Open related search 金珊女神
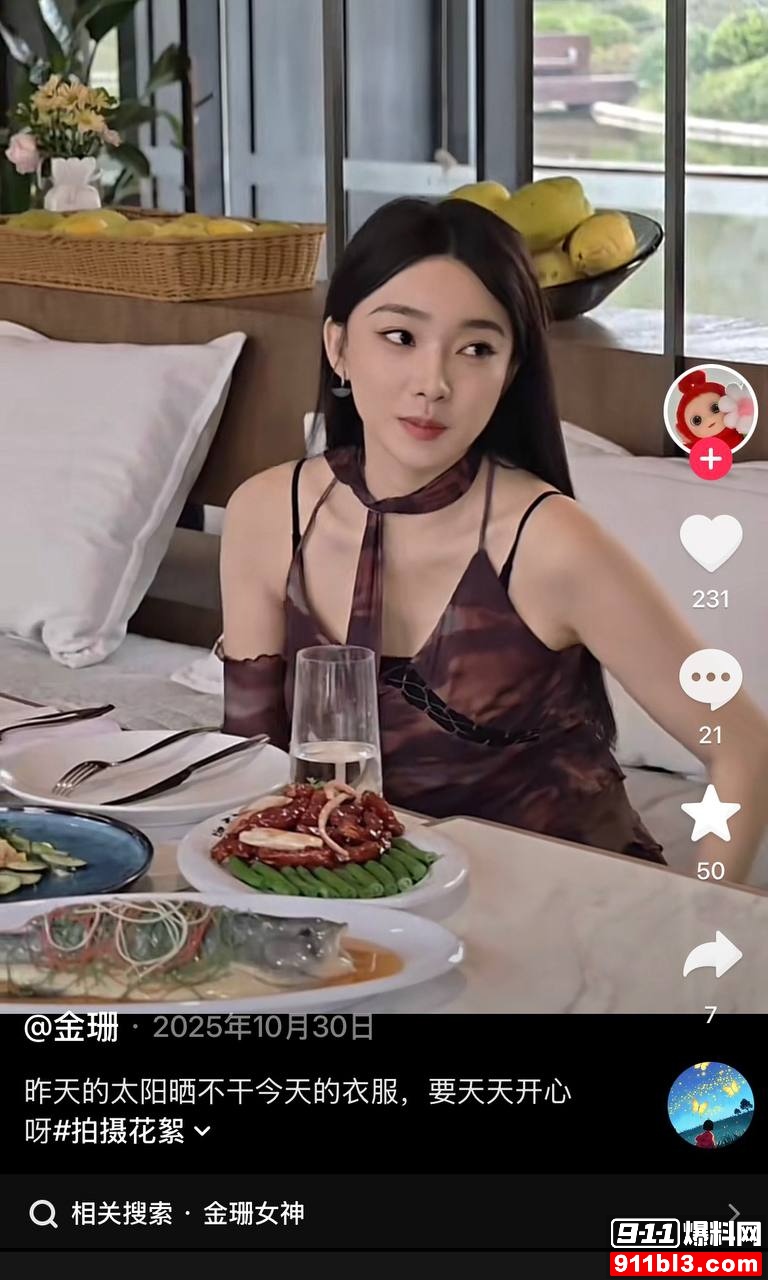 253,1213
